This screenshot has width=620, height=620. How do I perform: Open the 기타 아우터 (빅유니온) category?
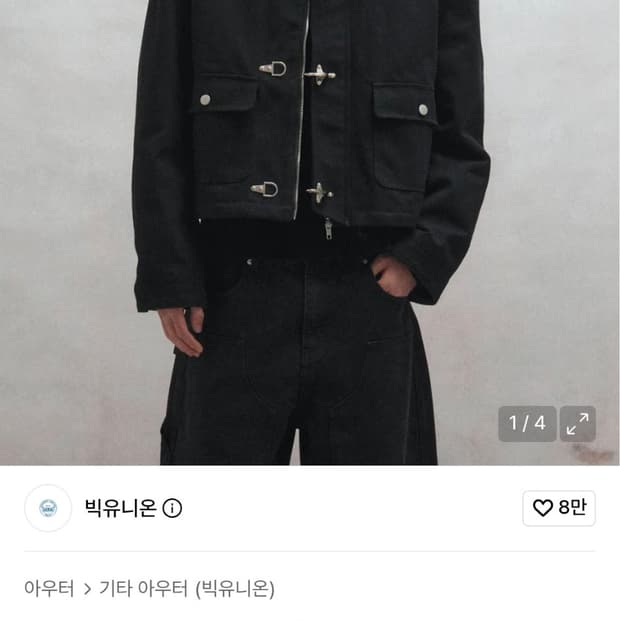coord(187,588)
